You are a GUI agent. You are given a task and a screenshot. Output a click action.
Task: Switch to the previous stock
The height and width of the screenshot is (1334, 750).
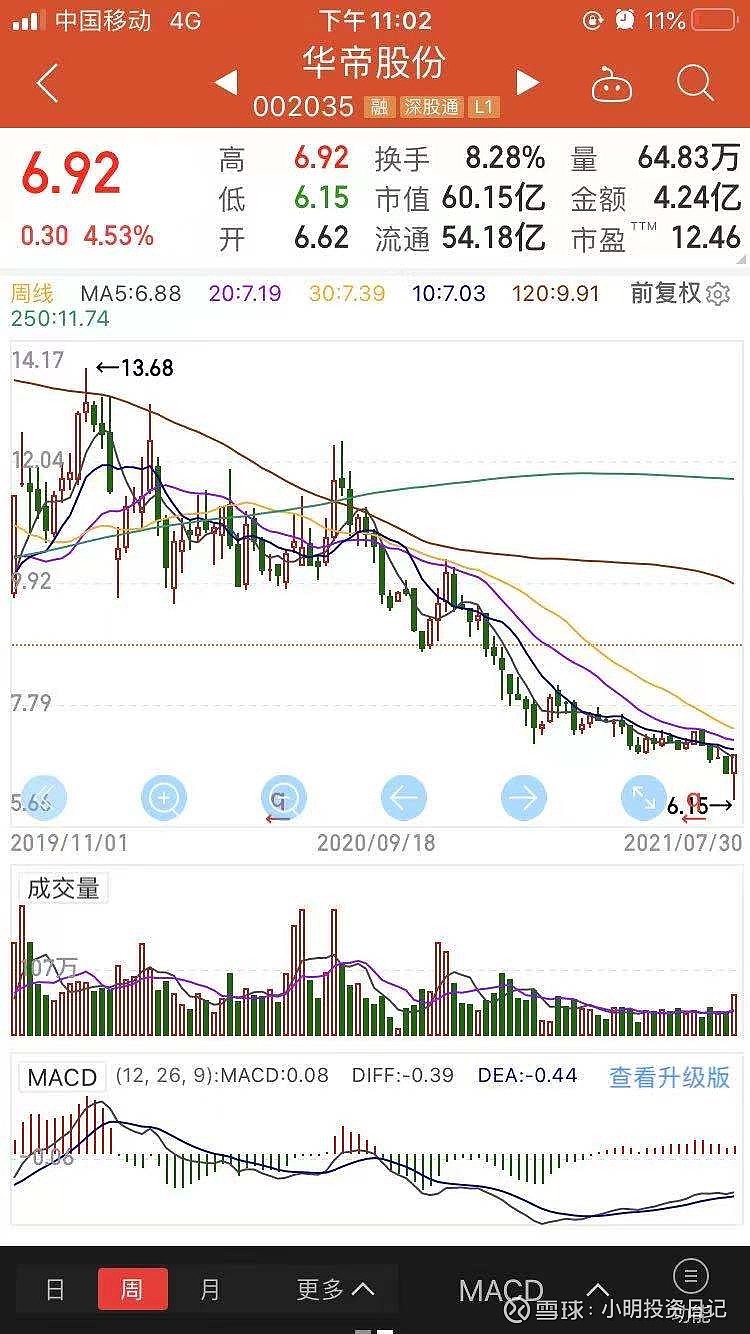point(226,83)
